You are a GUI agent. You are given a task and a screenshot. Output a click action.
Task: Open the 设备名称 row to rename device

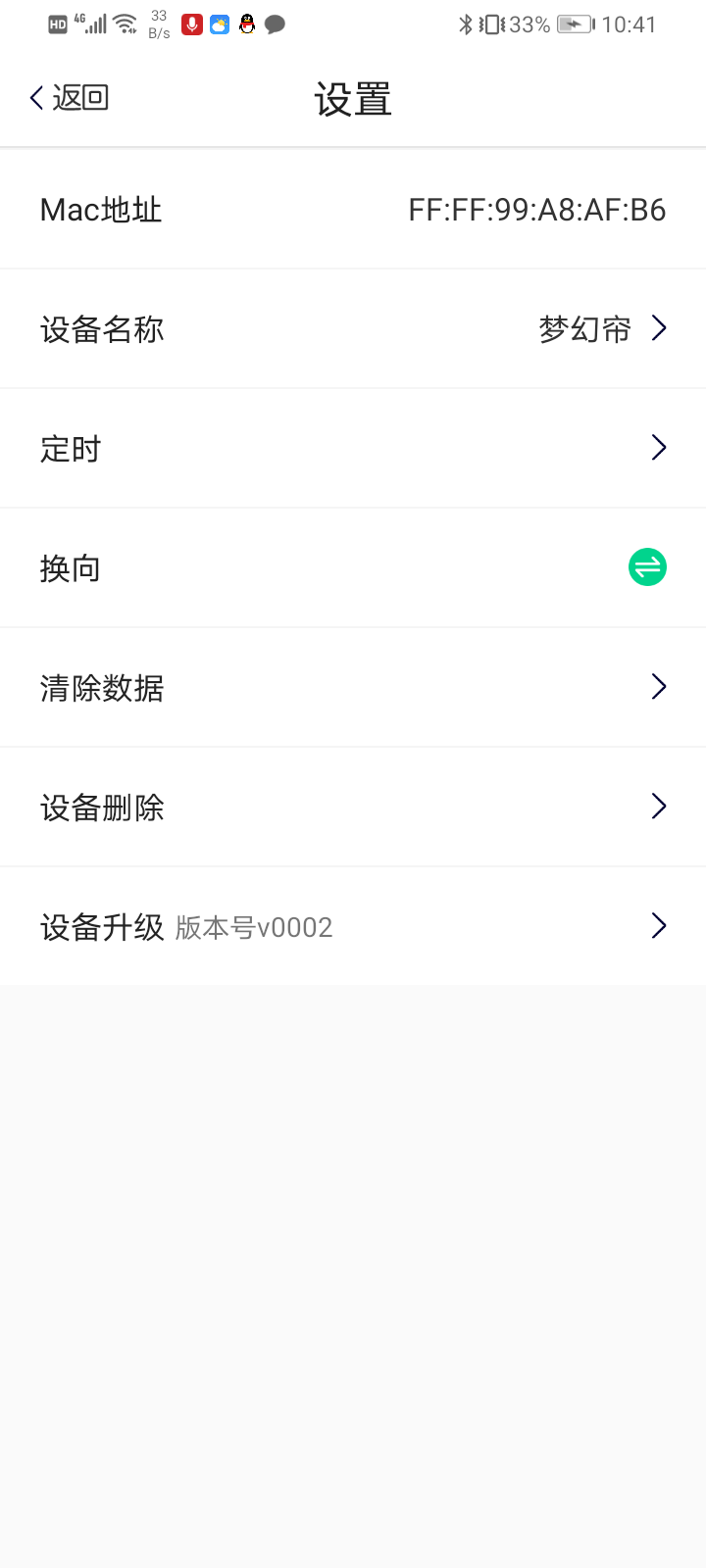(353, 329)
